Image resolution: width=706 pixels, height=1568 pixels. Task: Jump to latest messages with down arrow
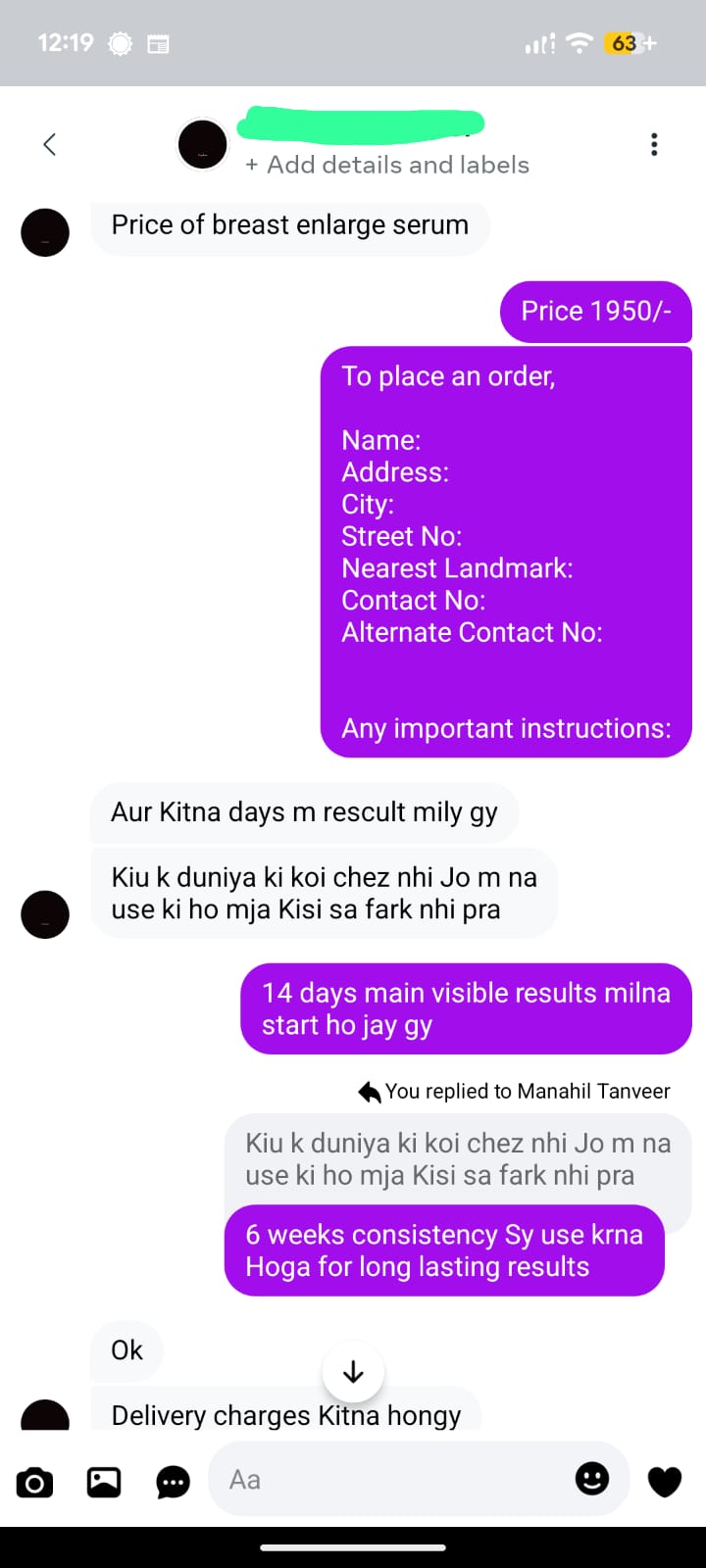coord(353,1372)
